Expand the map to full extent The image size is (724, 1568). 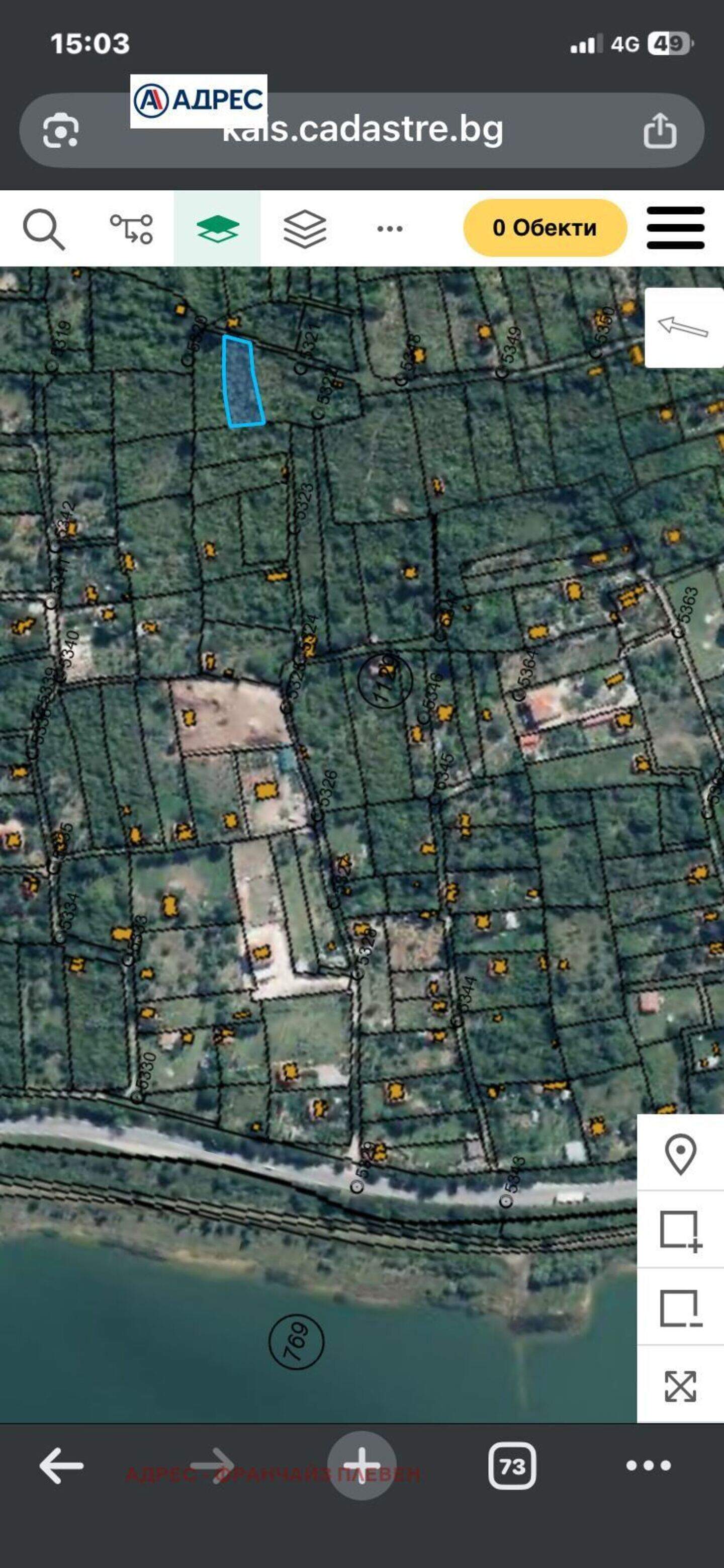coord(680,1385)
